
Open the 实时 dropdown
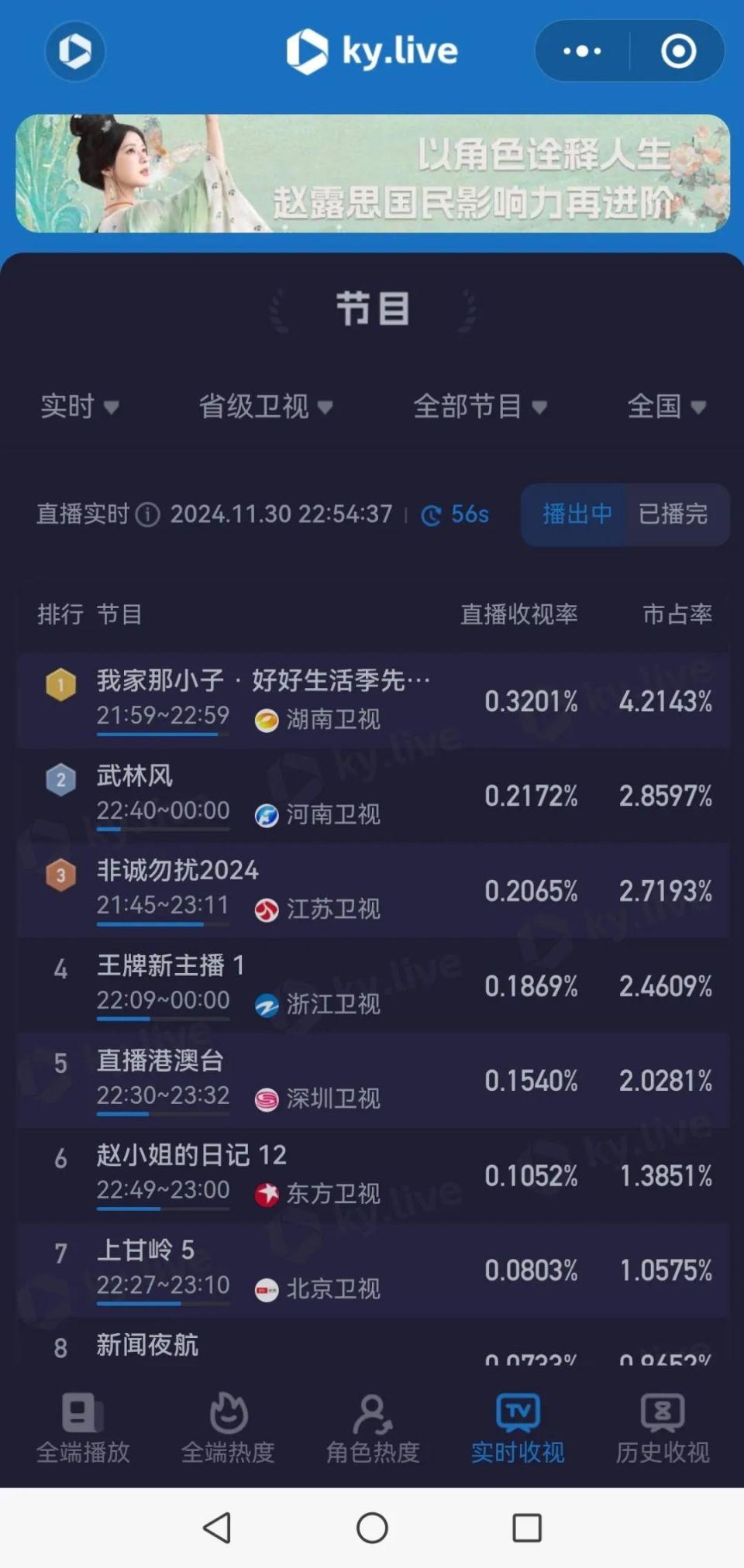click(80, 406)
